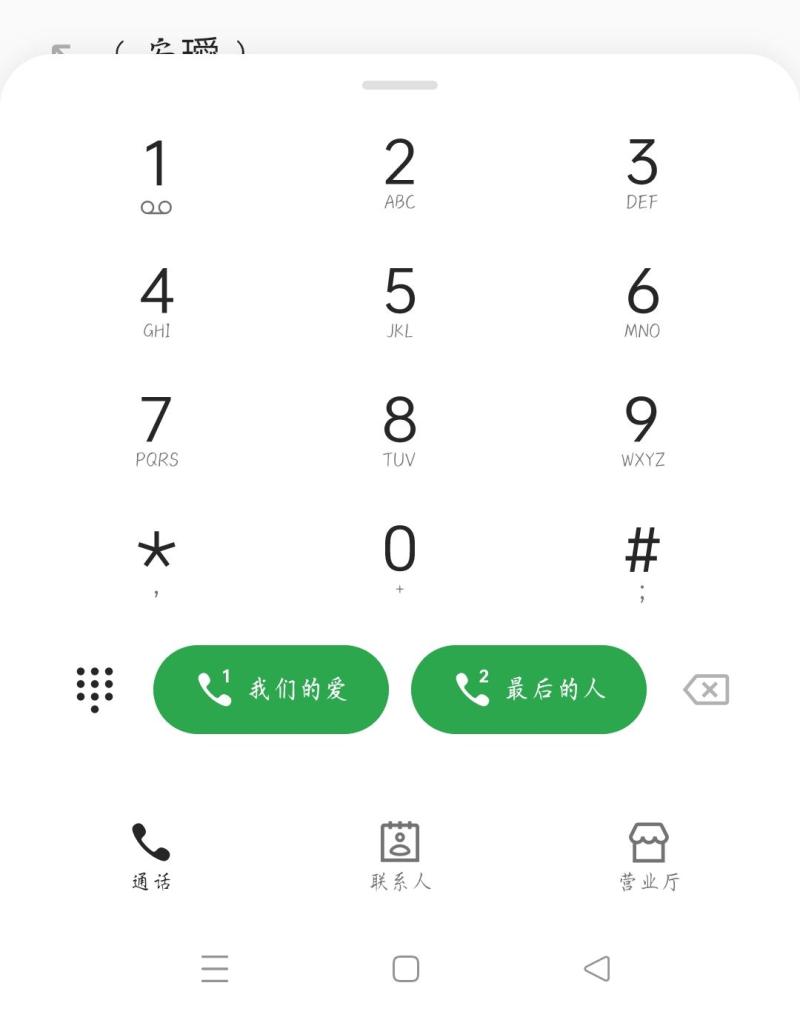This screenshot has height=1017, width=800.
Task: Go to the 营业厅 tab
Action: 648,856
